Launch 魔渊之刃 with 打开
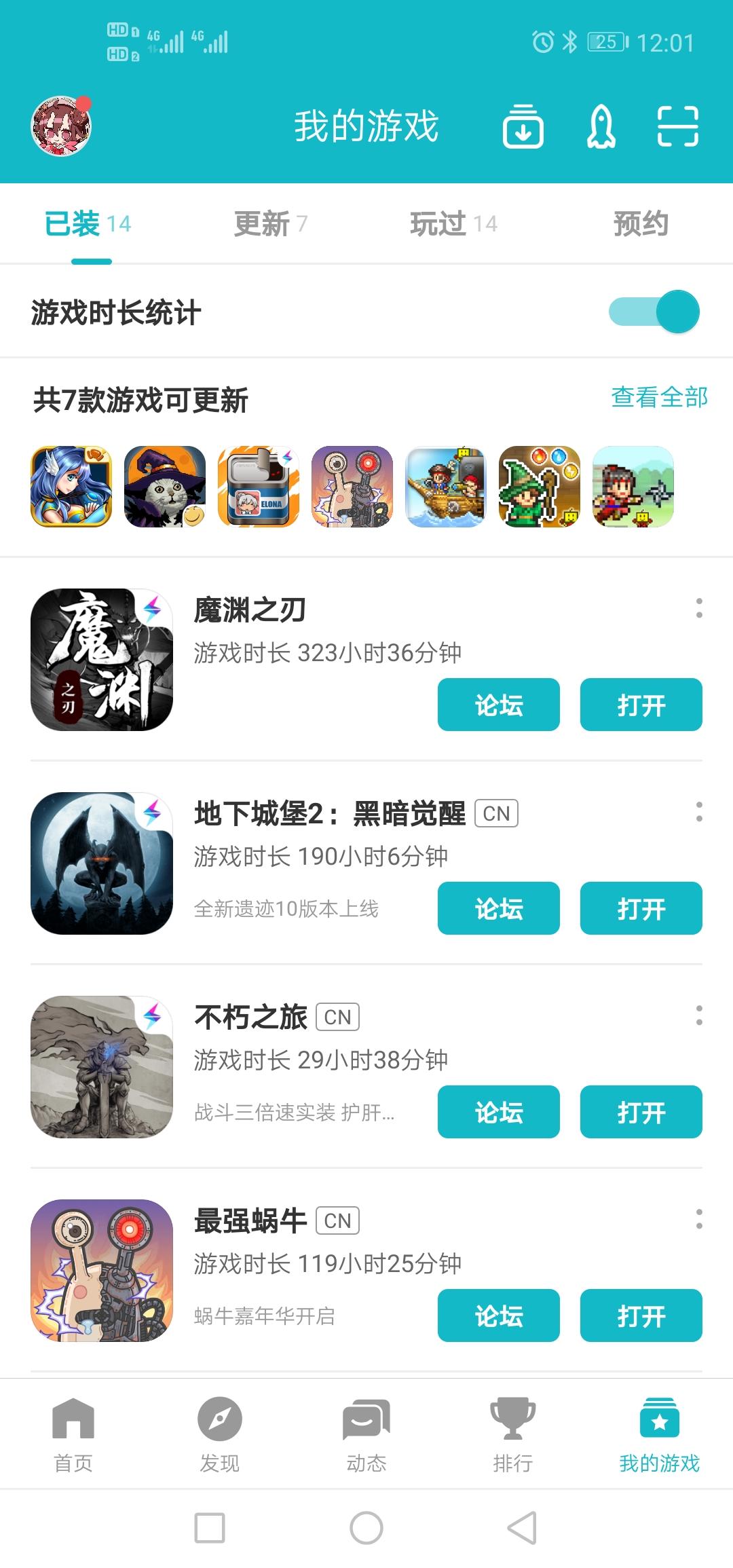733x1568 pixels. click(x=641, y=705)
